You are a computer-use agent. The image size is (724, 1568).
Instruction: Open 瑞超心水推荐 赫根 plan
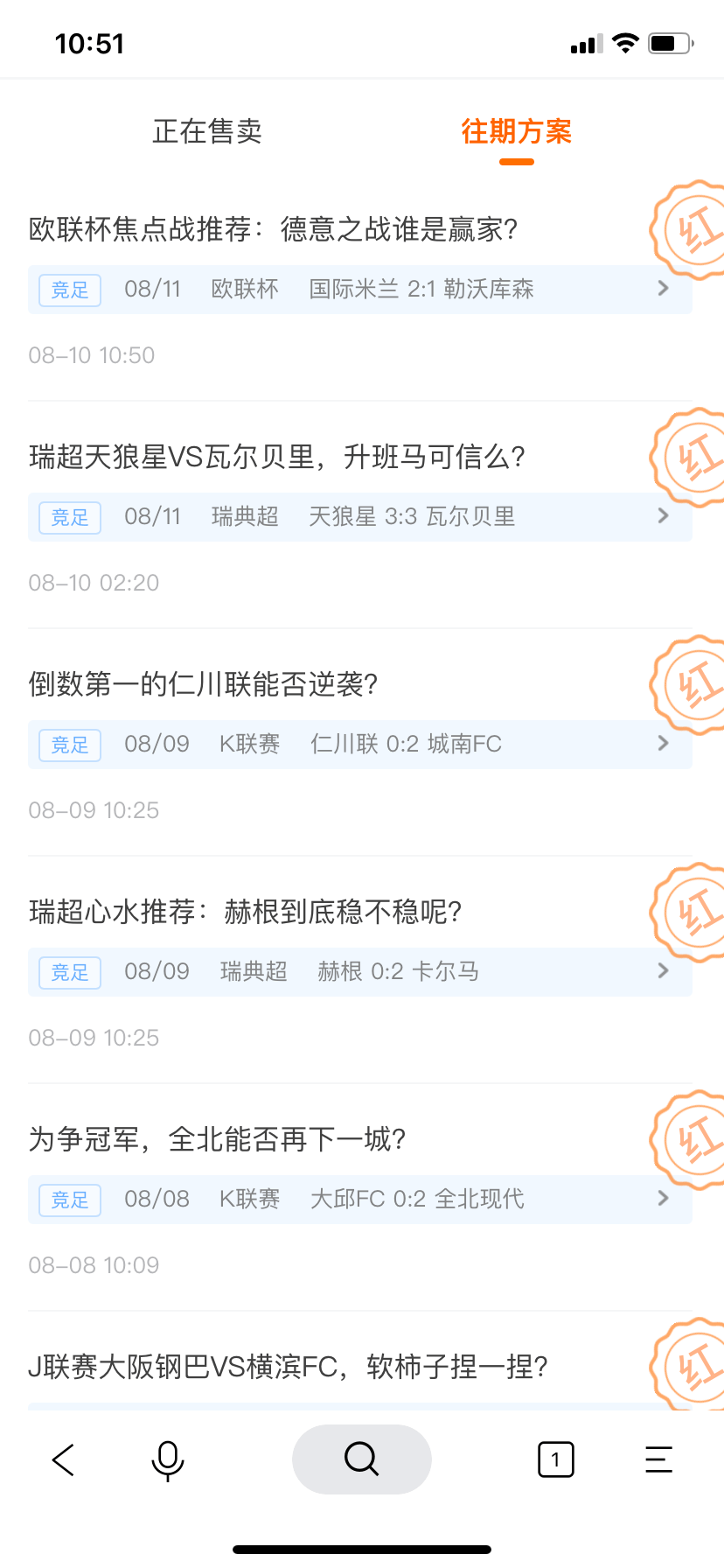click(x=245, y=912)
